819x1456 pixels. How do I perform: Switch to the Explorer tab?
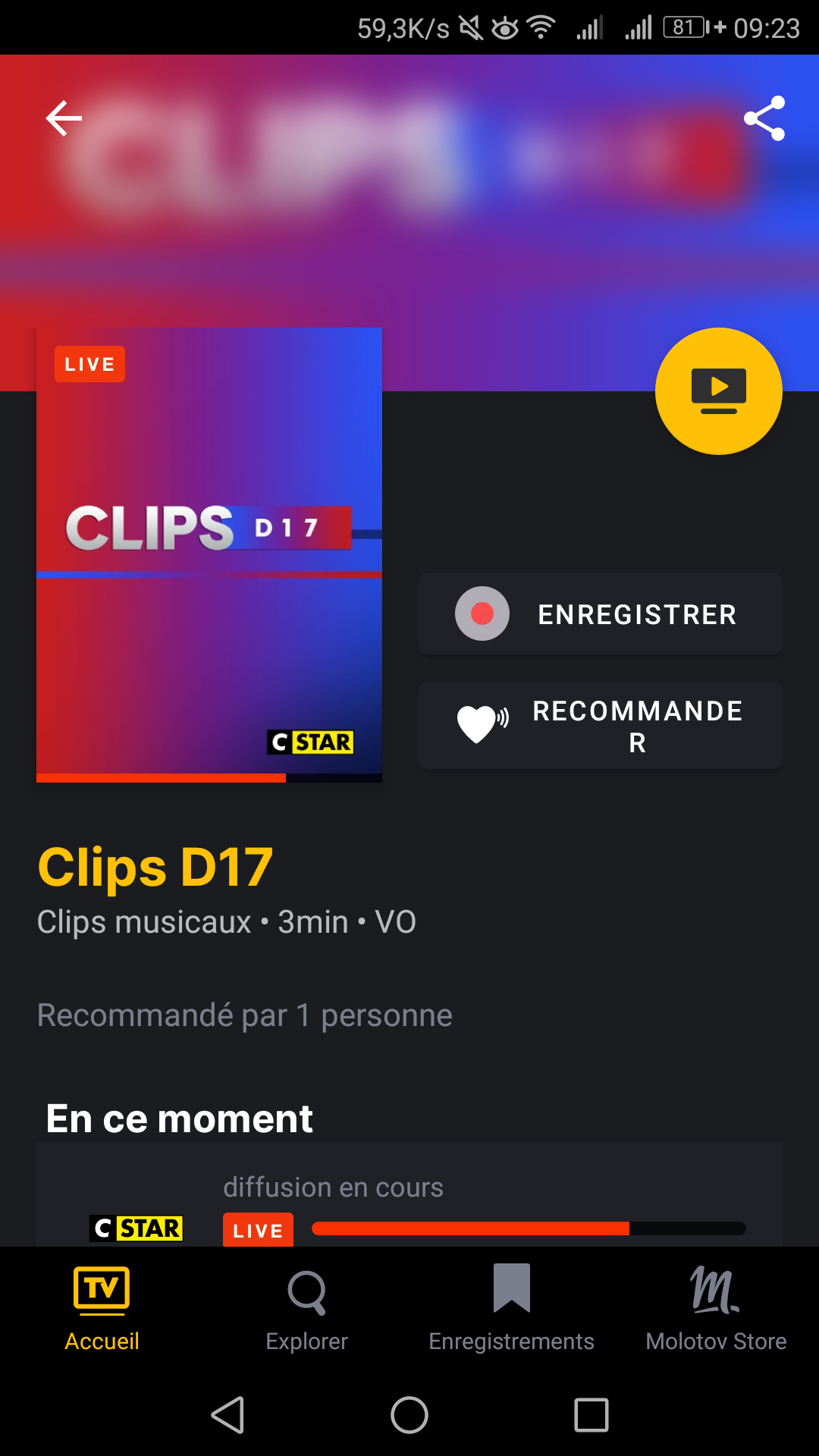pyautogui.click(x=306, y=1309)
